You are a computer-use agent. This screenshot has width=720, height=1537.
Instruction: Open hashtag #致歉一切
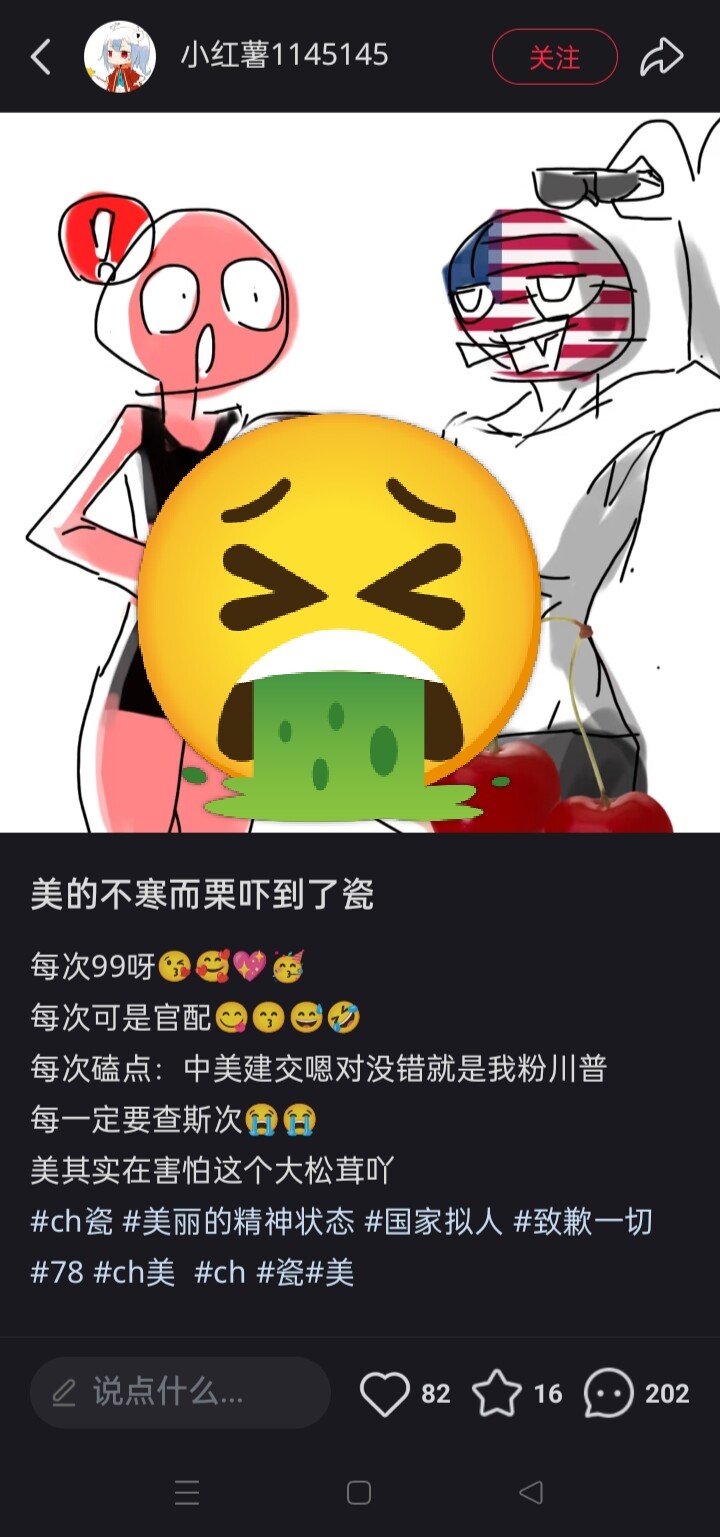pos(583,1221)
